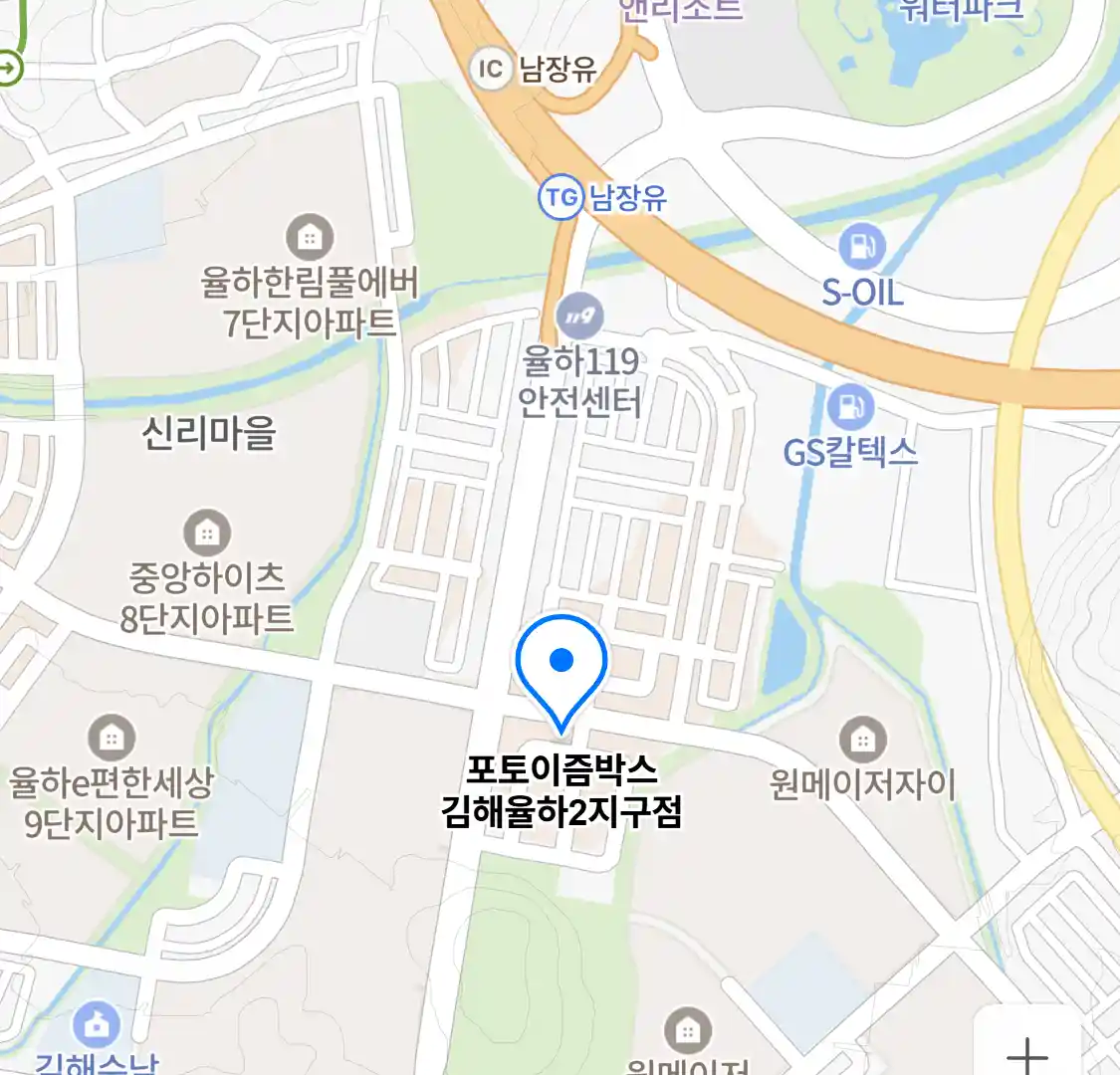The height and width of the screenshot is (1075, 1120).
Task: Open the 원메이저자이 apartment marker
Action: pyautogui.click(x=862, y=741)
